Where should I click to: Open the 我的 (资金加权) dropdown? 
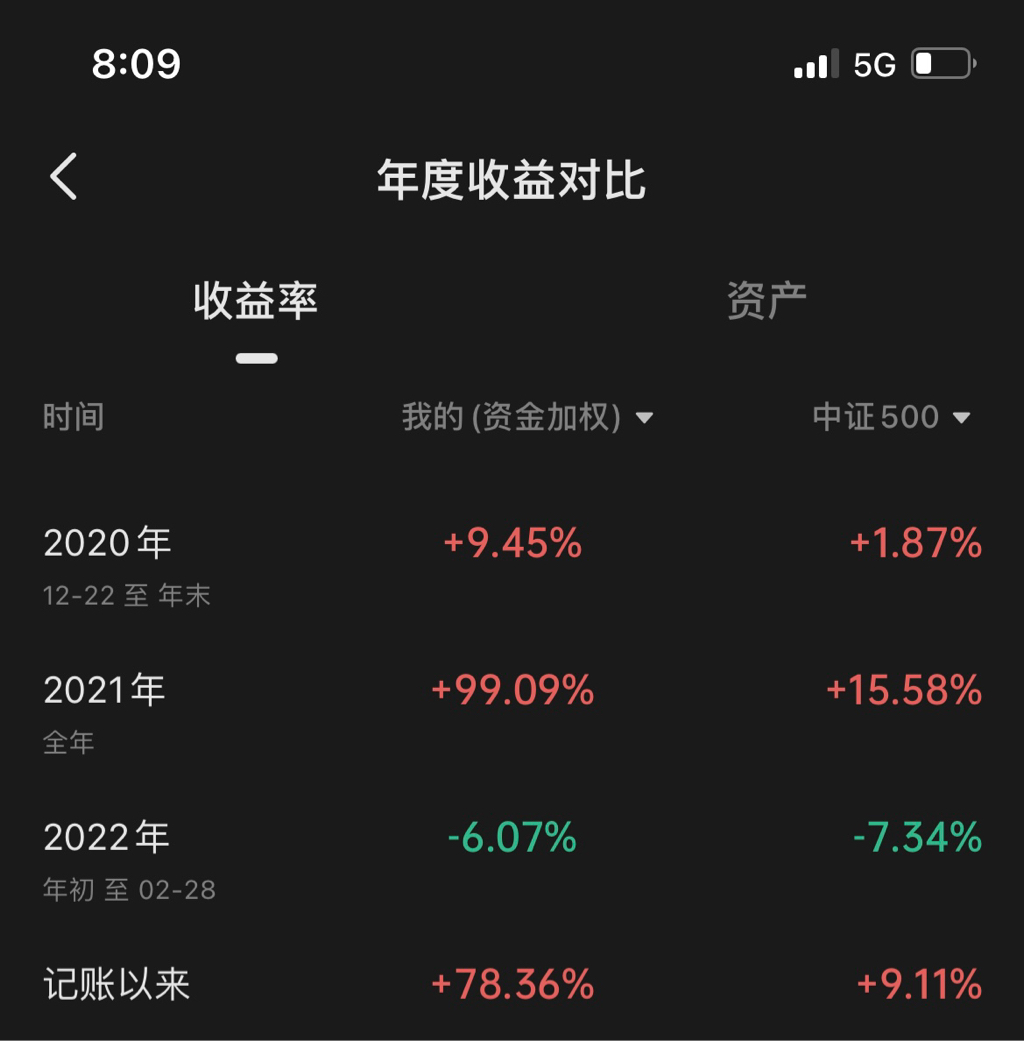[527, 417]
